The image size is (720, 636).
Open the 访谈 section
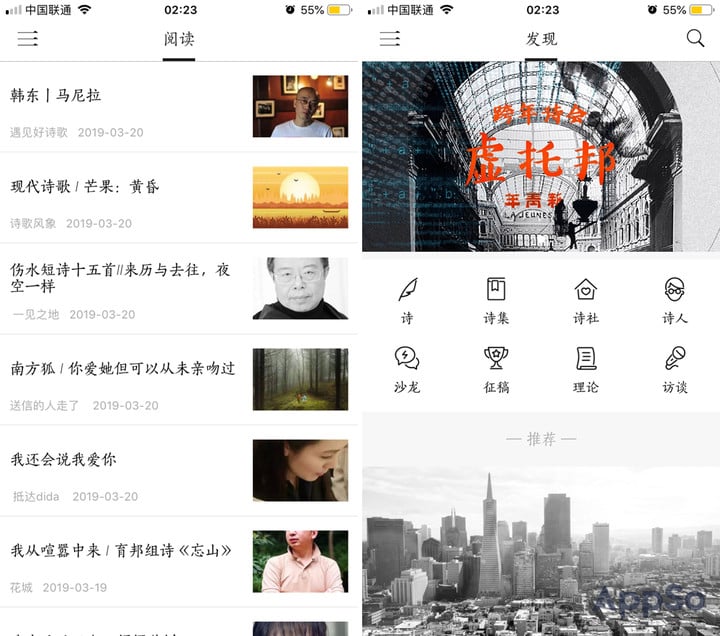coord(675,369)
